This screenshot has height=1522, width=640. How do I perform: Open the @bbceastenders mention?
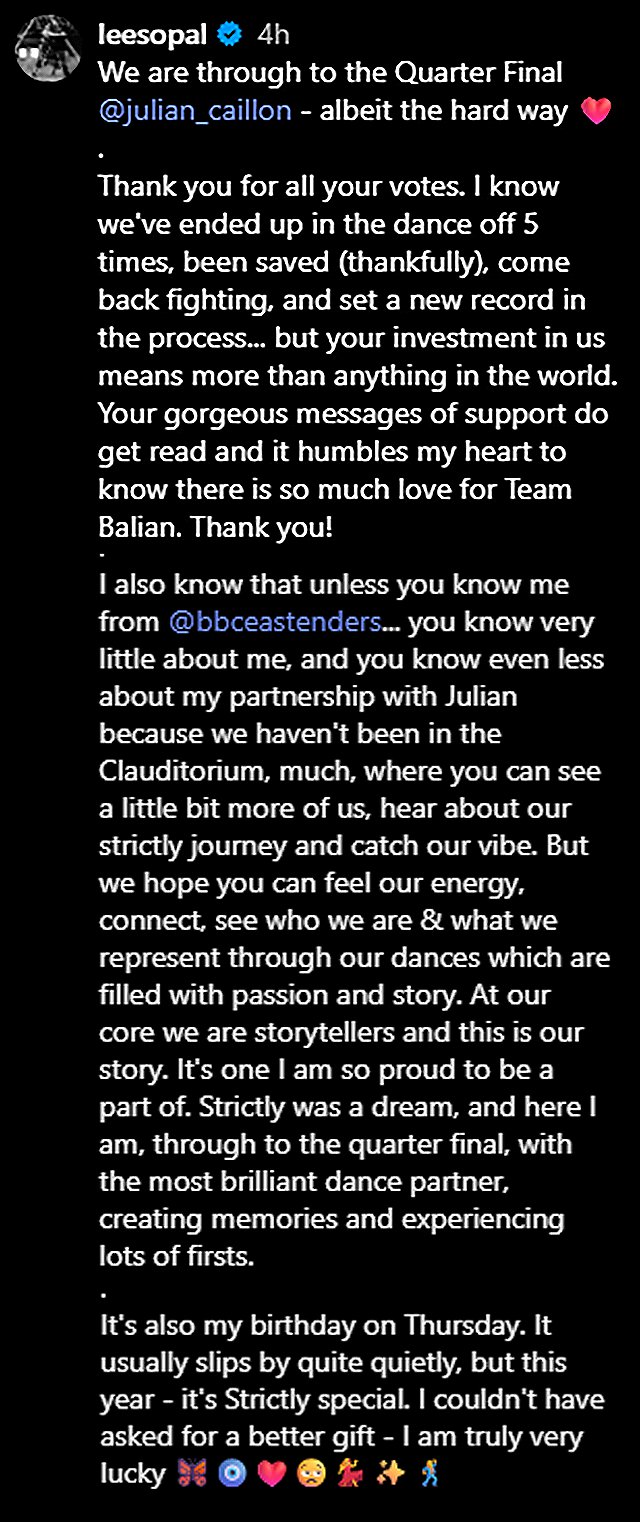(274, 622)
